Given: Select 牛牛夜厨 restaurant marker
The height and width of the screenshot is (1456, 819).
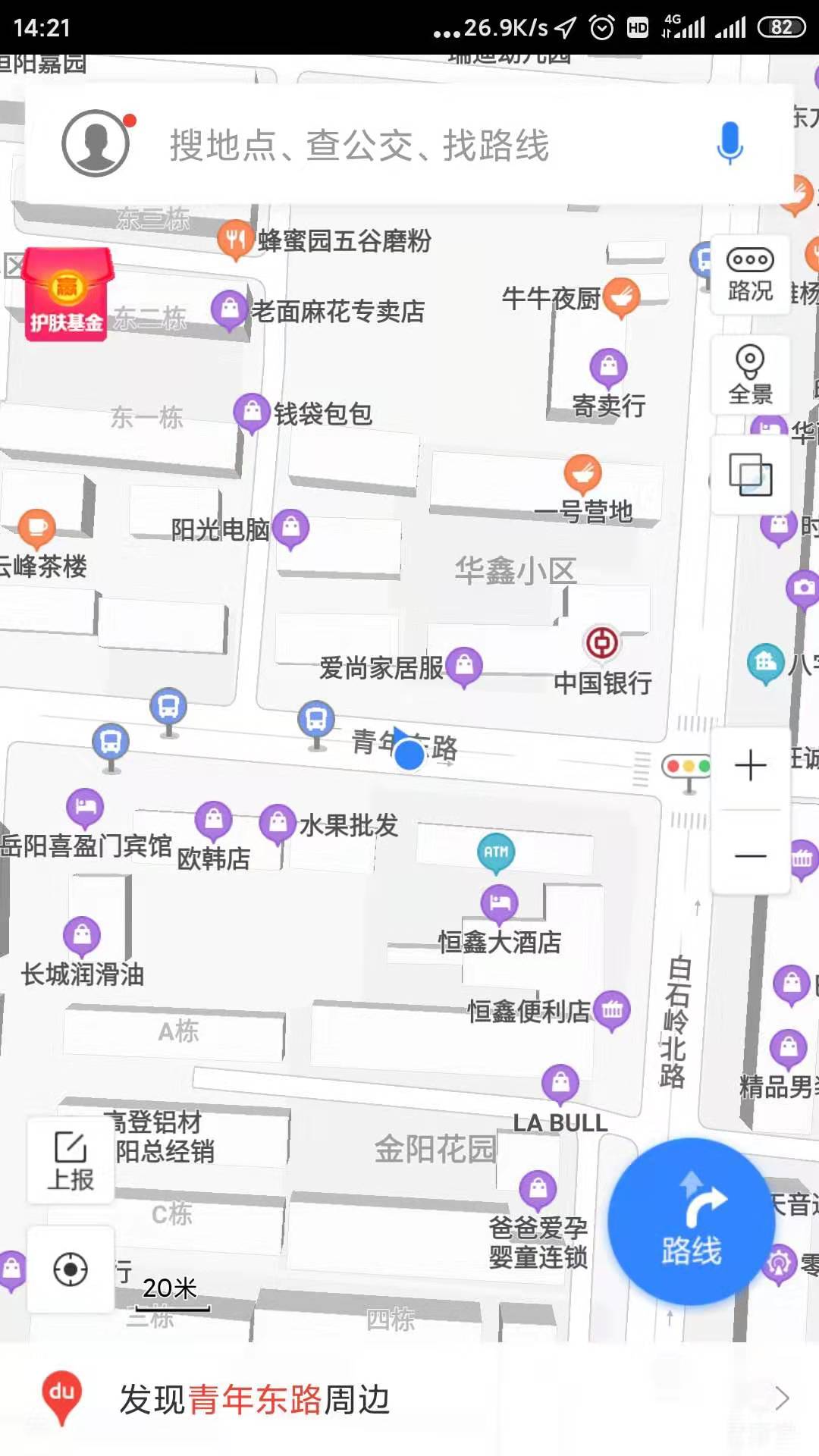Looking at the screenshot, I should [x=622, y=297].
